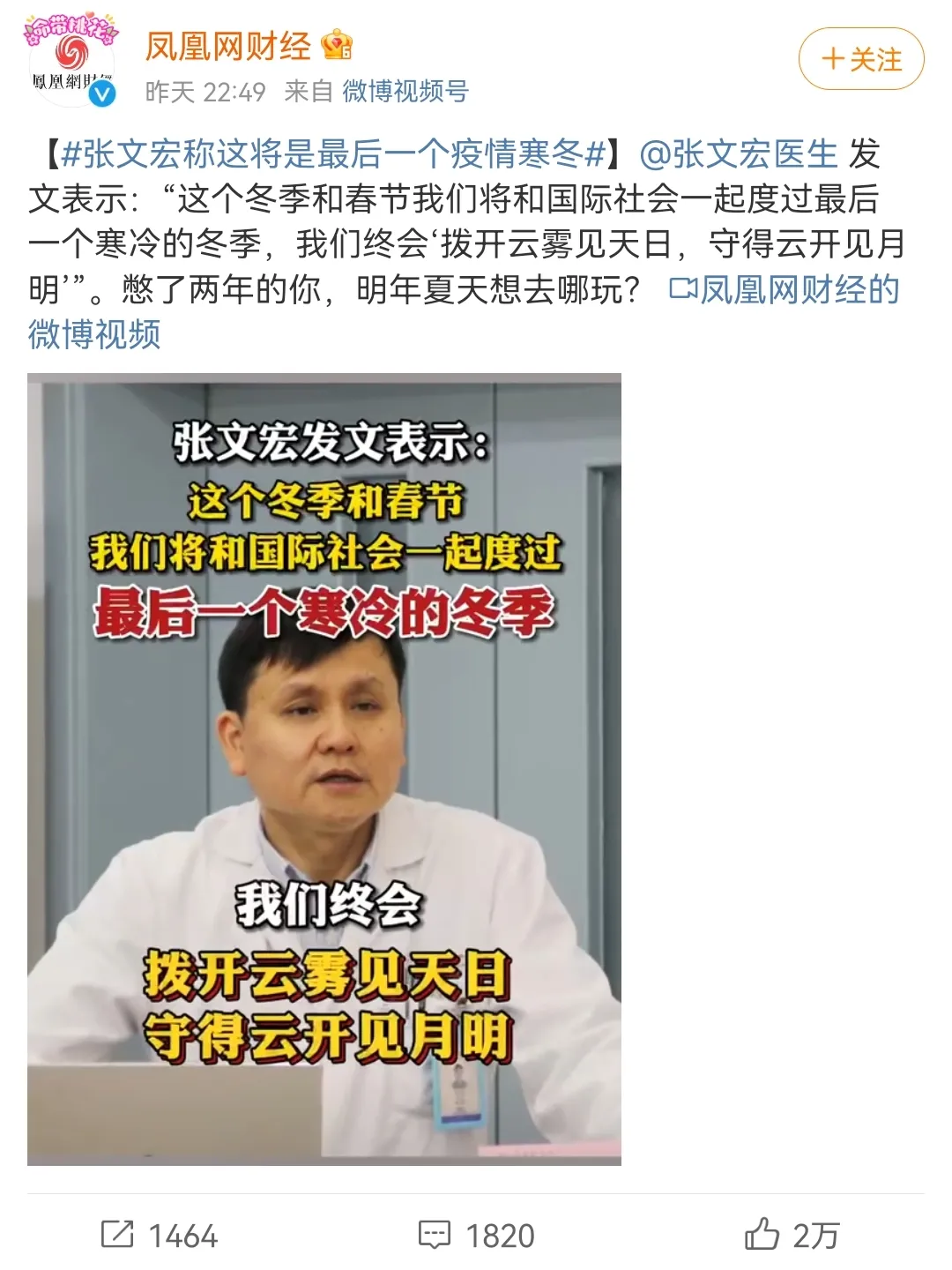Open hashtag 张文宏称这将是最后一个疫情寒冬
The image size is (952, 1270).
335,155
